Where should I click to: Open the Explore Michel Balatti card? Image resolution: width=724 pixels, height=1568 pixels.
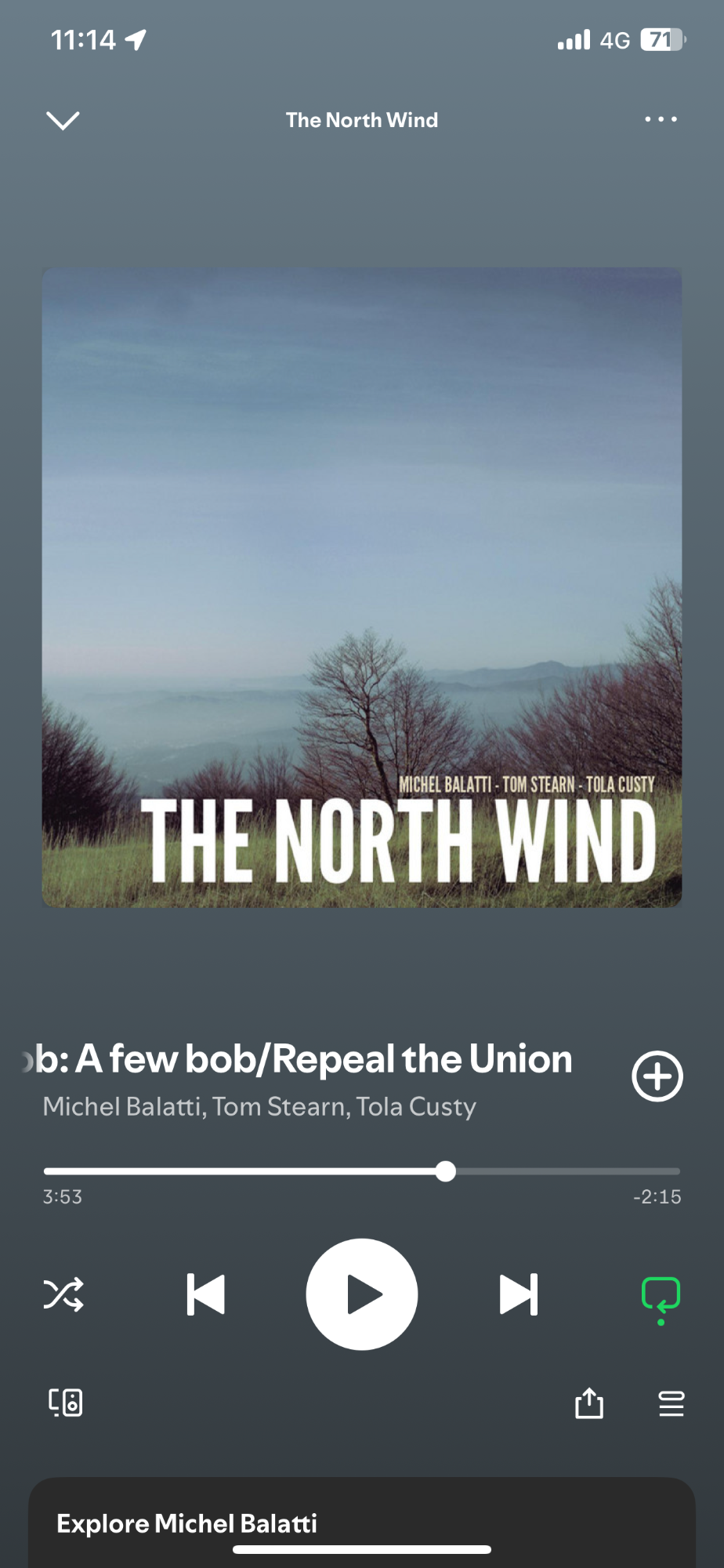tap(362, 1523)
